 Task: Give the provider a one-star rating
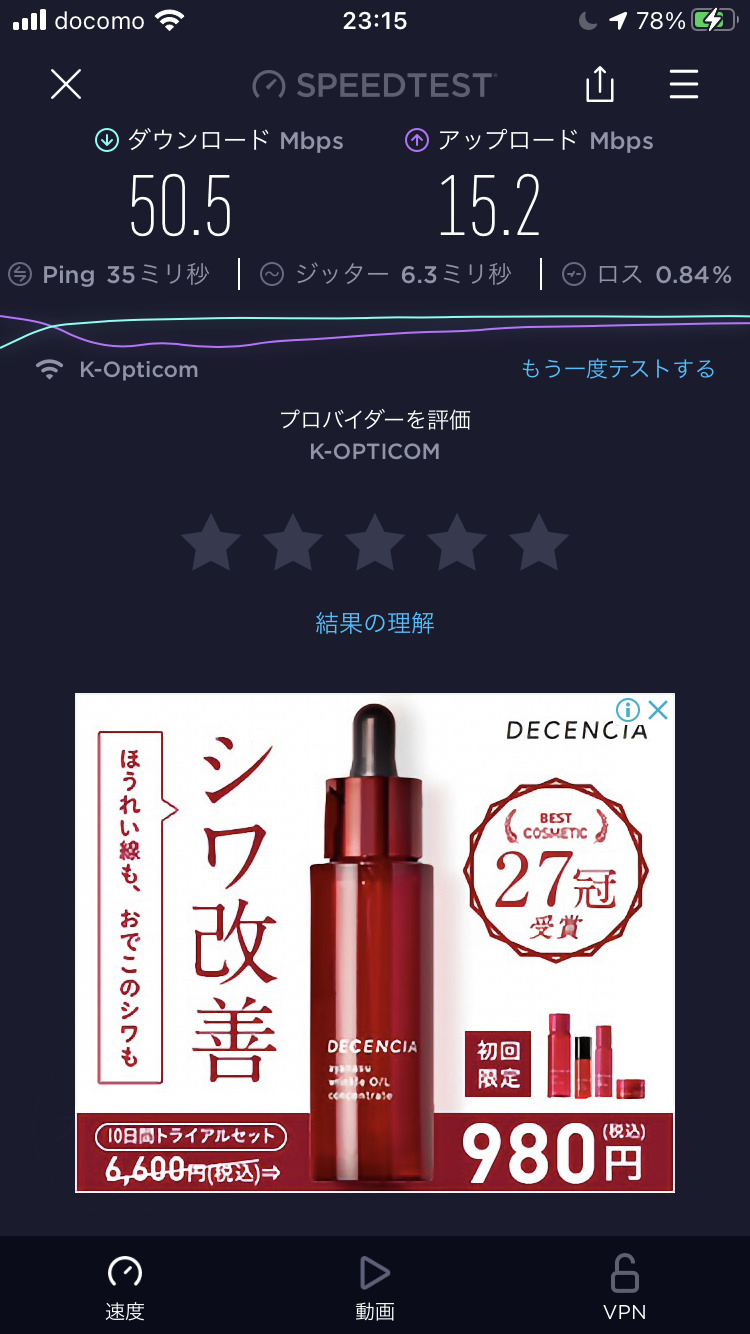coord(211,543)
